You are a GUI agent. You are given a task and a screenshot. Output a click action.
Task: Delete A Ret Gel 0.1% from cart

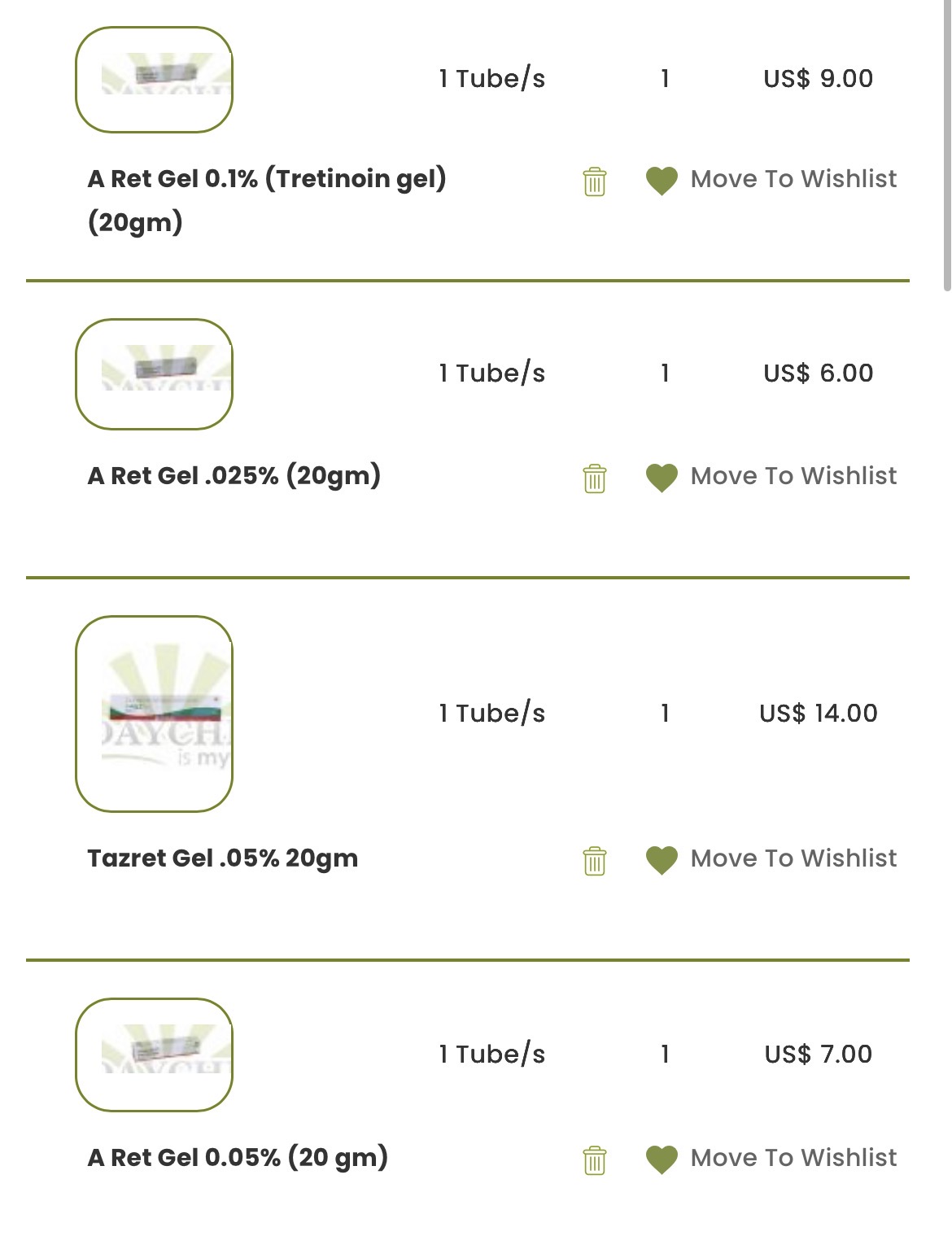pyautogui.click(x=595, y=181)
